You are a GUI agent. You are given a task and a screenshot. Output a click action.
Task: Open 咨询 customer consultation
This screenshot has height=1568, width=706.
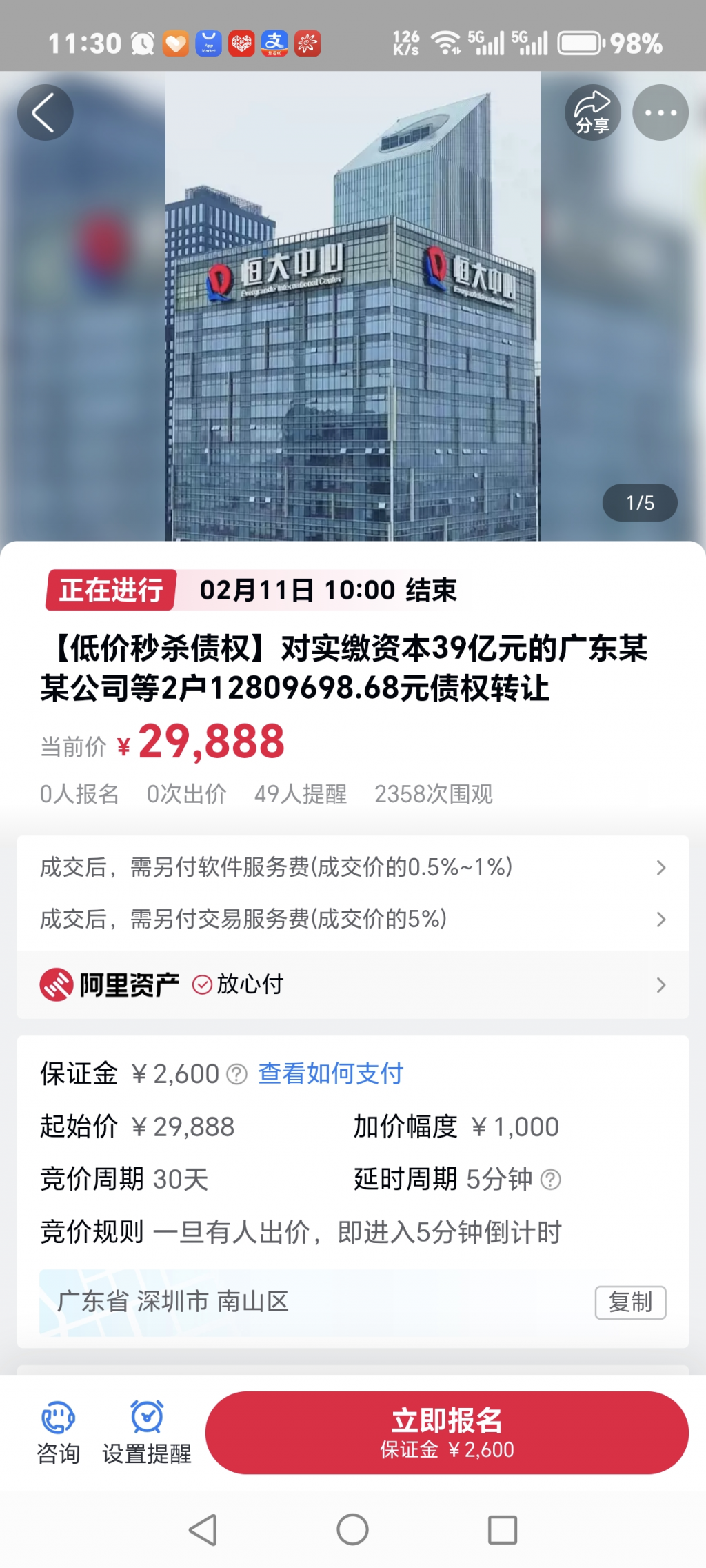pyautogui.click(x=58, y=1432)
